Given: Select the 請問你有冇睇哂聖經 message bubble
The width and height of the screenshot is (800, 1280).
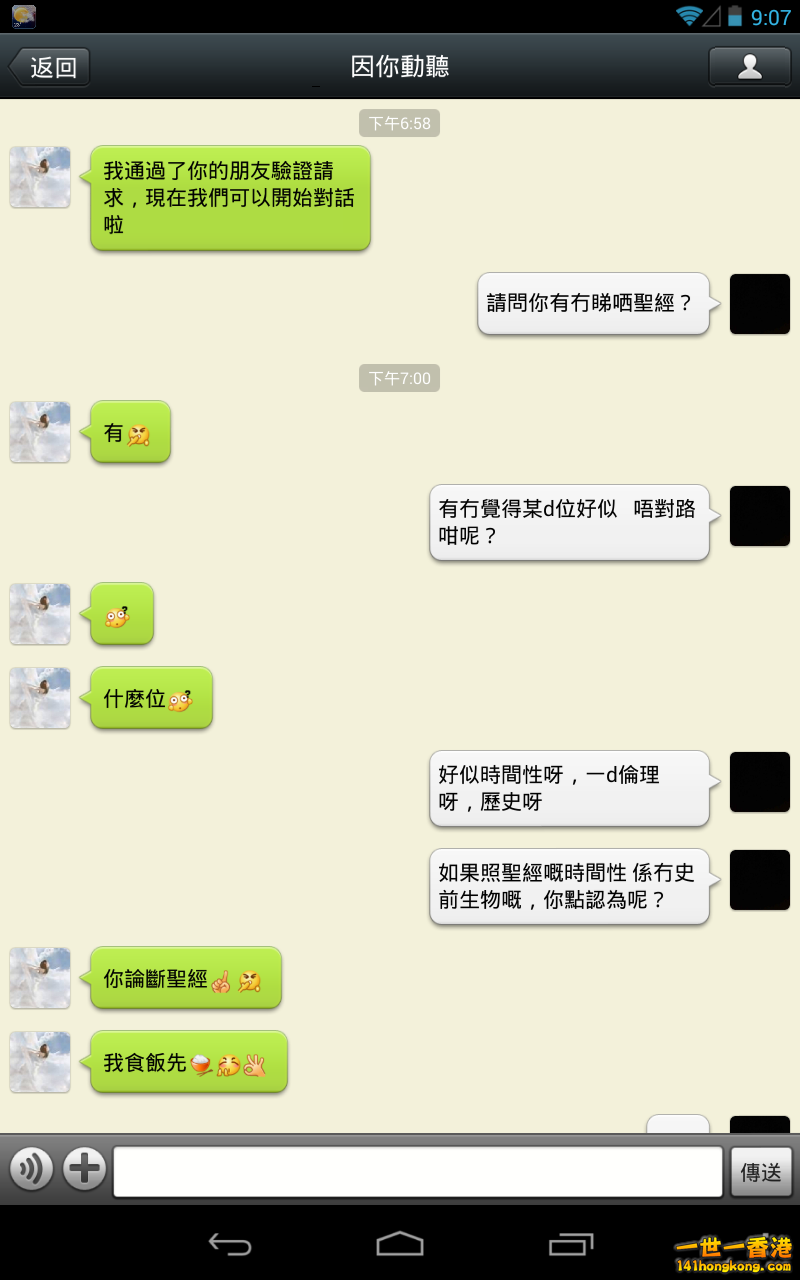Looking at the screenshot, I should click(x=594, y=303).
